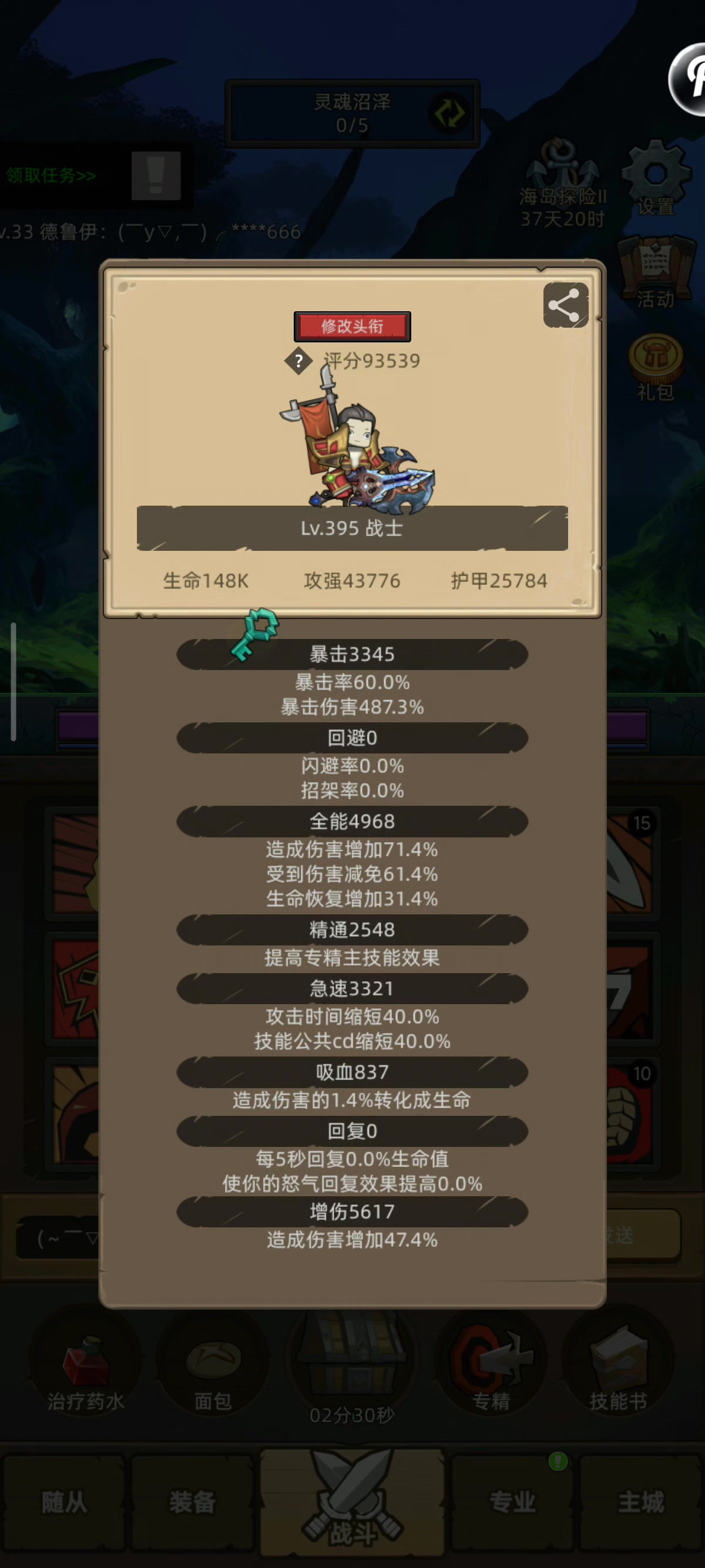Tap the red 修改头衔 button
This screenshot has width=705, height=1568.
pos(352,327)
